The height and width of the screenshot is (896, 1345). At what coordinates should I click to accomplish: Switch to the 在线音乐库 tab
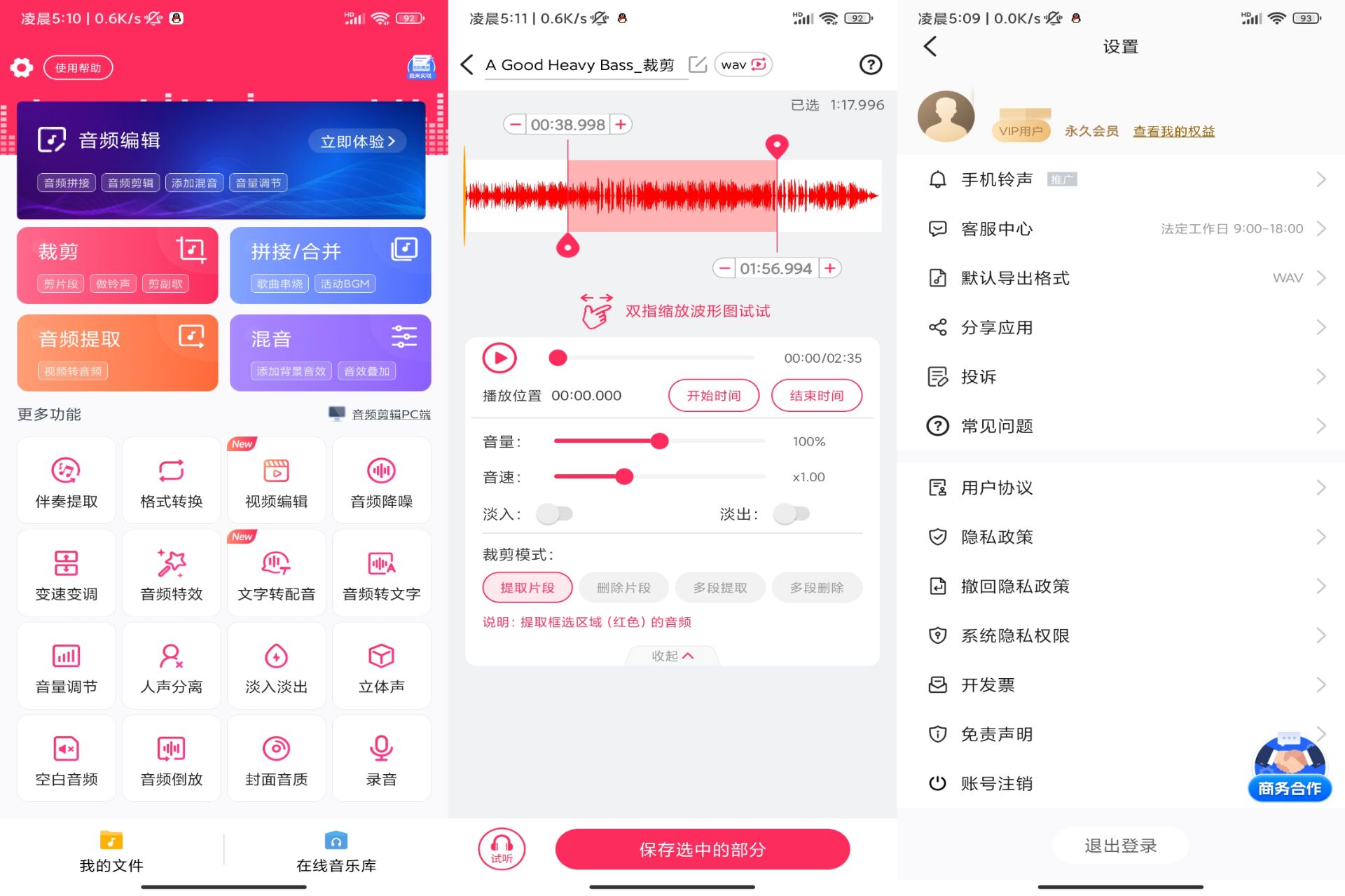click(336, 851)
